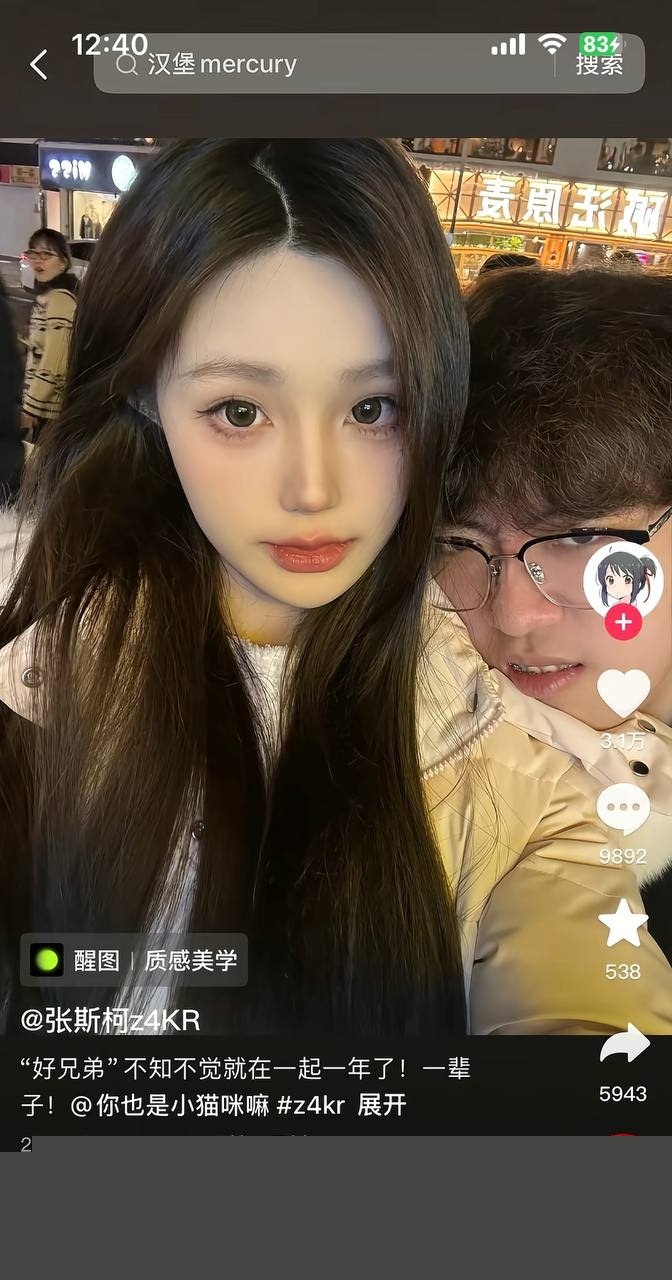Open @张斯柯z4KR's profile
The image size is (672, 1280).
(x=110, y=1019)
